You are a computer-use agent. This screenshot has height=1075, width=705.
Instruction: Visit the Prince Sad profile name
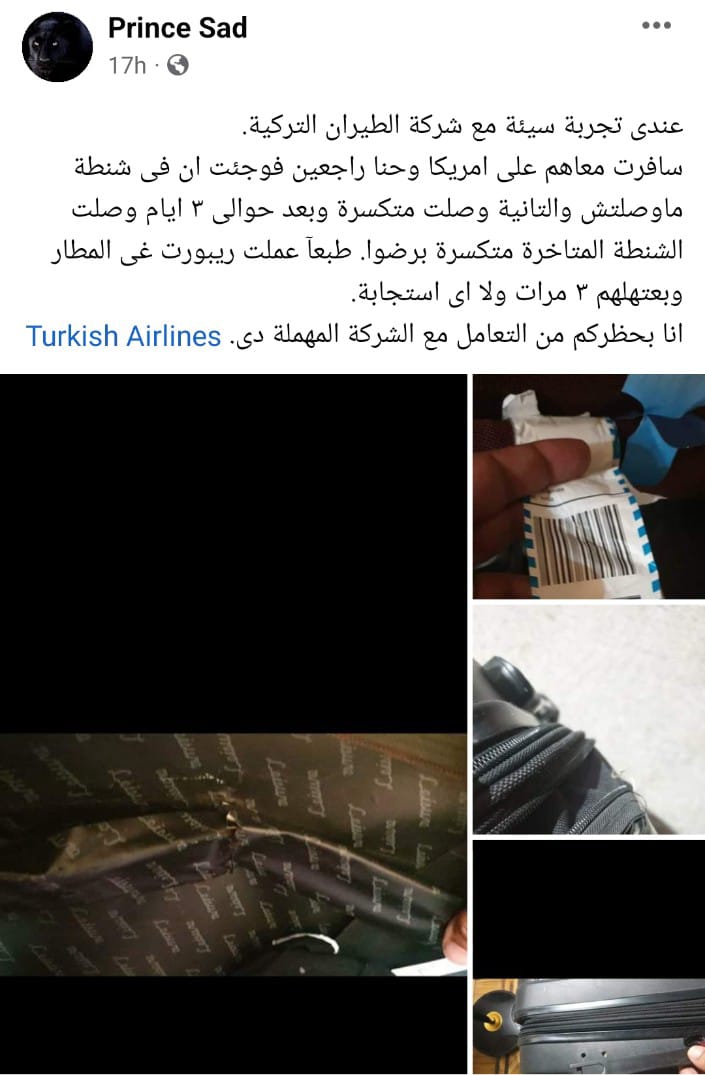pos(178,28)
